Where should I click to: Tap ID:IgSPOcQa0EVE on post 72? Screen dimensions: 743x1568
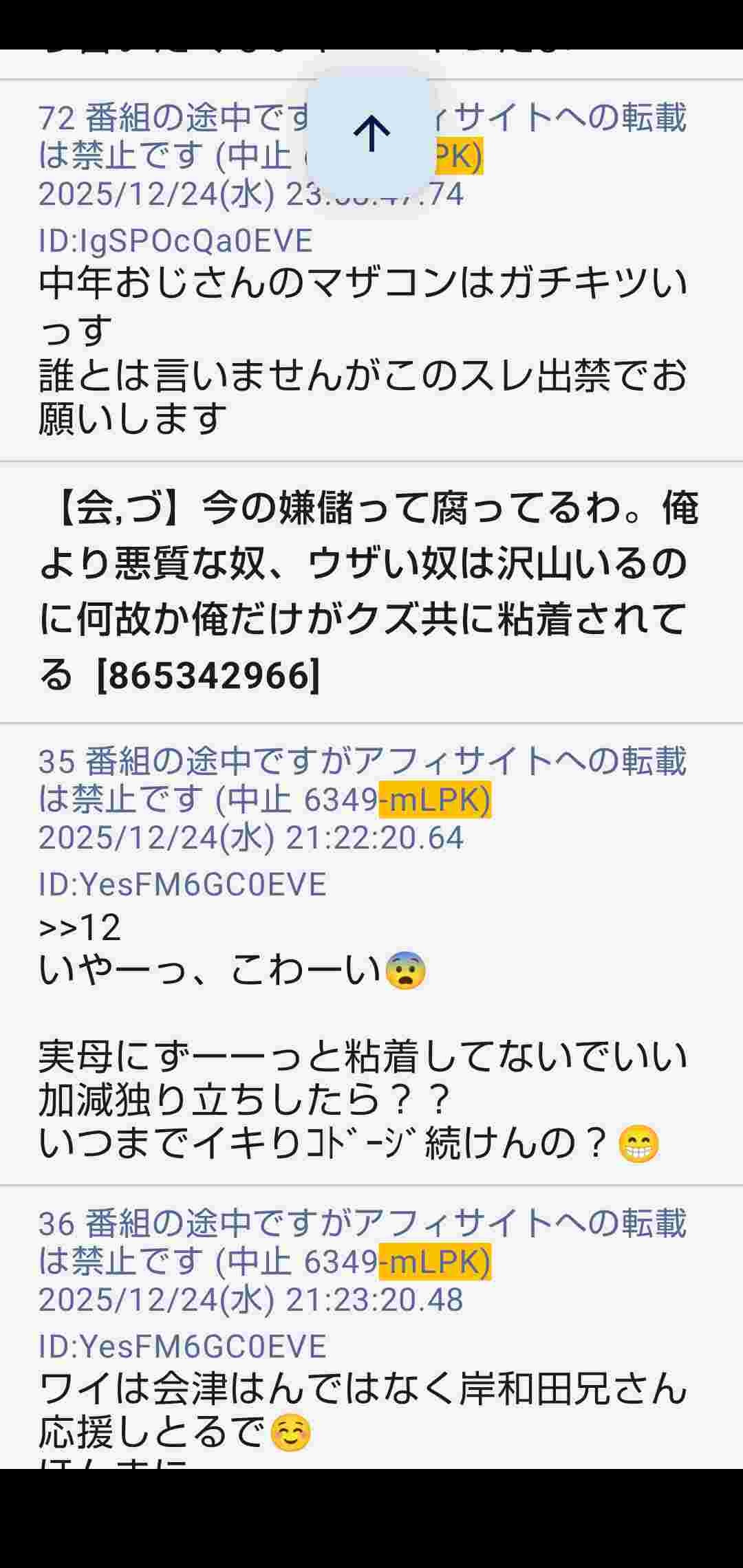175,241
